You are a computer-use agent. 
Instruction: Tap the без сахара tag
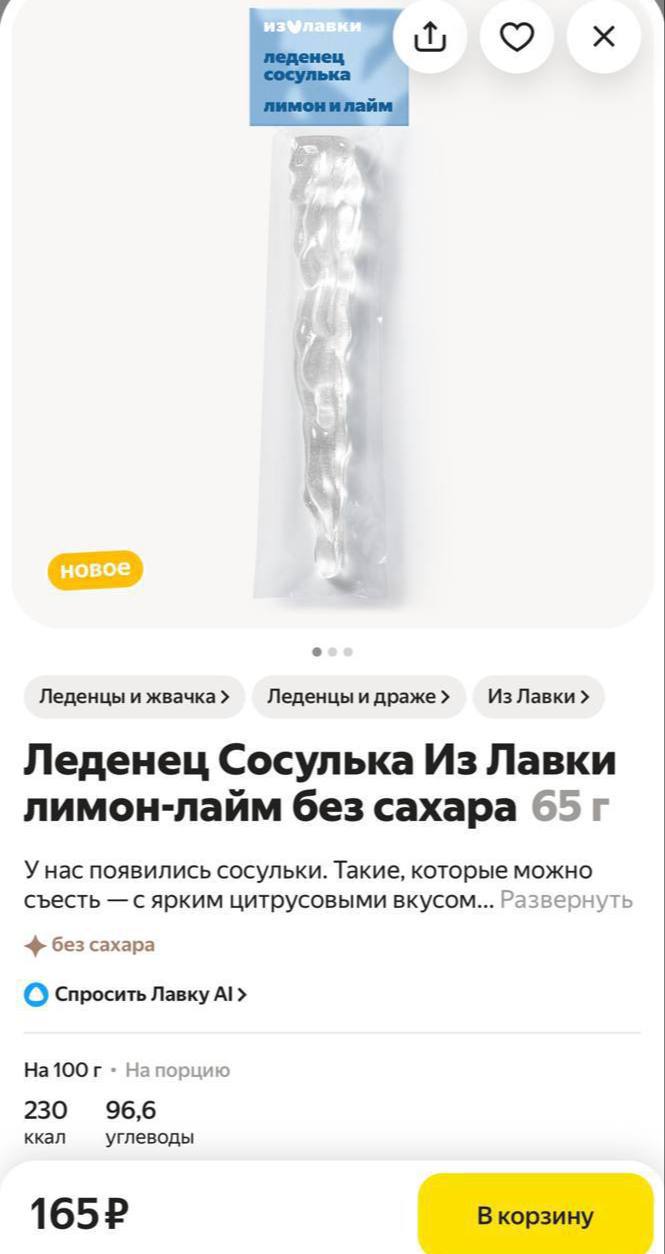coord(92,945)
